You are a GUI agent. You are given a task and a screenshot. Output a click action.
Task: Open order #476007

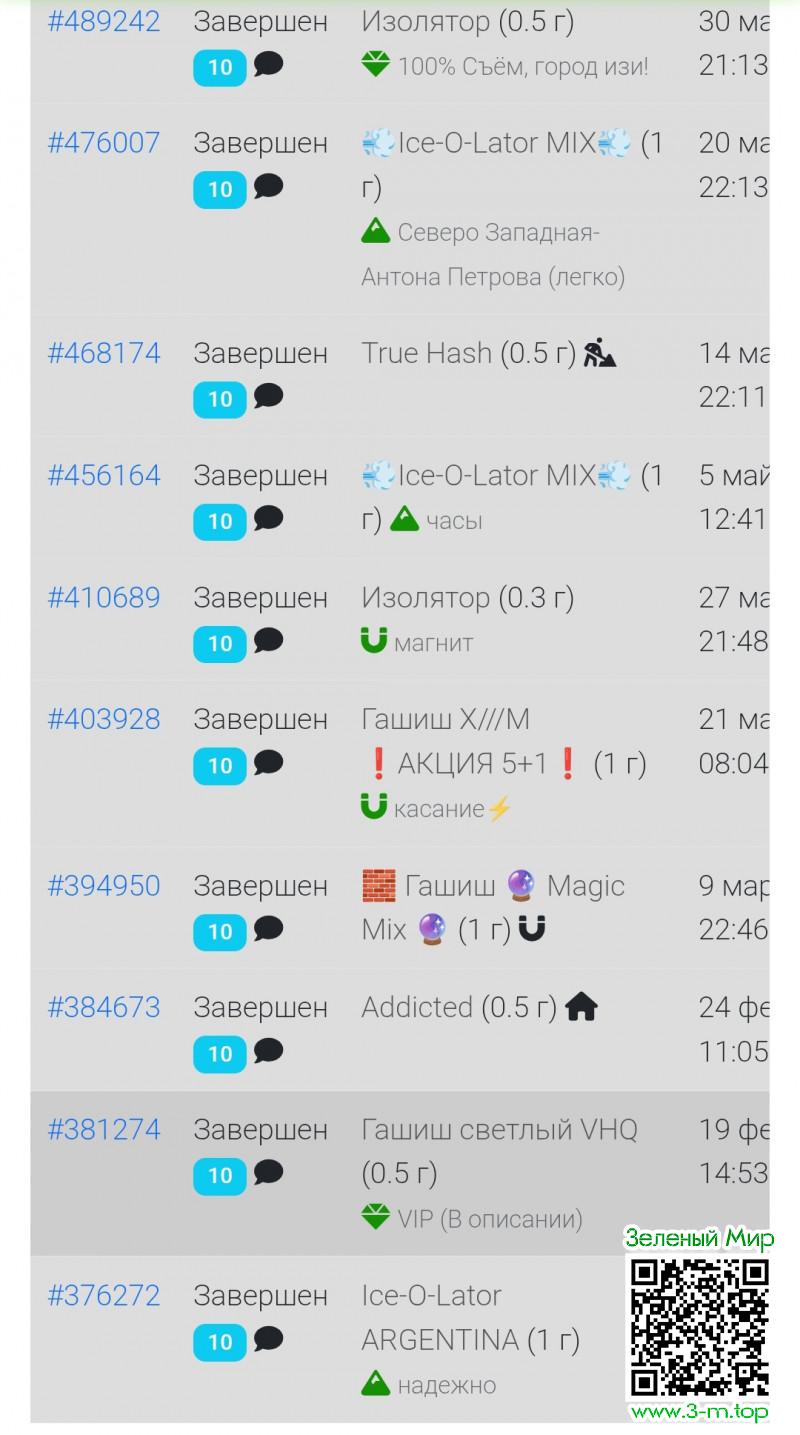click(104, 143)
